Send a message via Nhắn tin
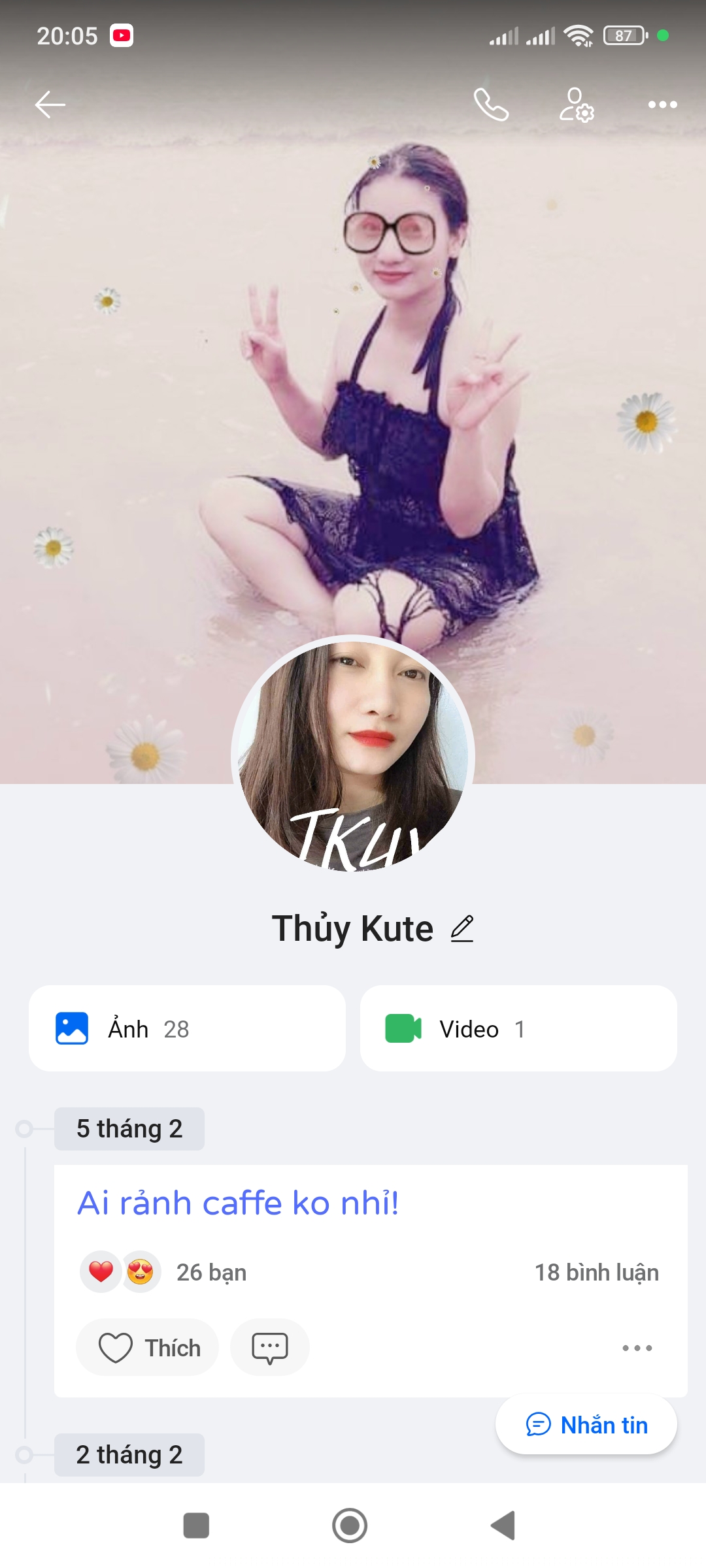This screenshot has height=1568, width=706. (x=586, y=1425)
